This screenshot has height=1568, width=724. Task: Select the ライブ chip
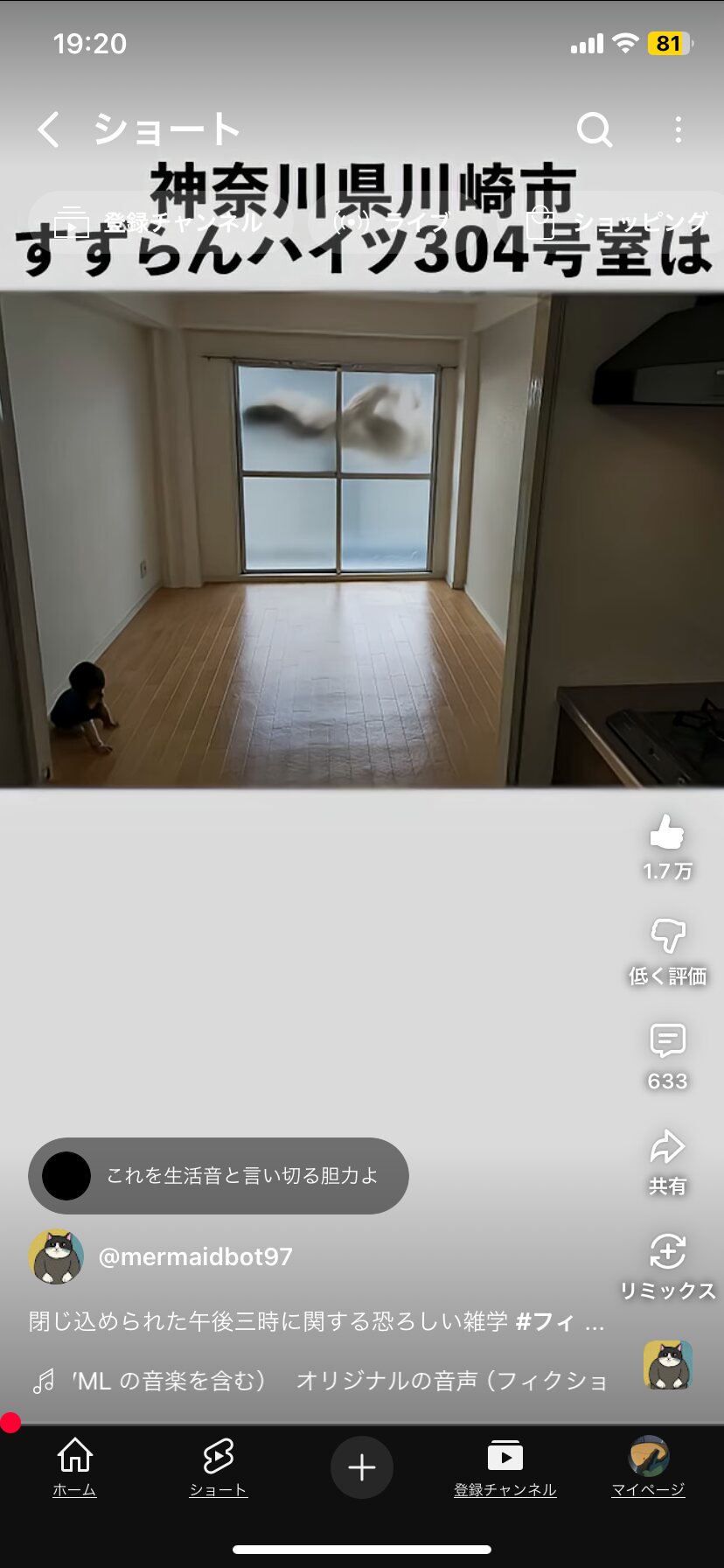(x=392, y=222)
